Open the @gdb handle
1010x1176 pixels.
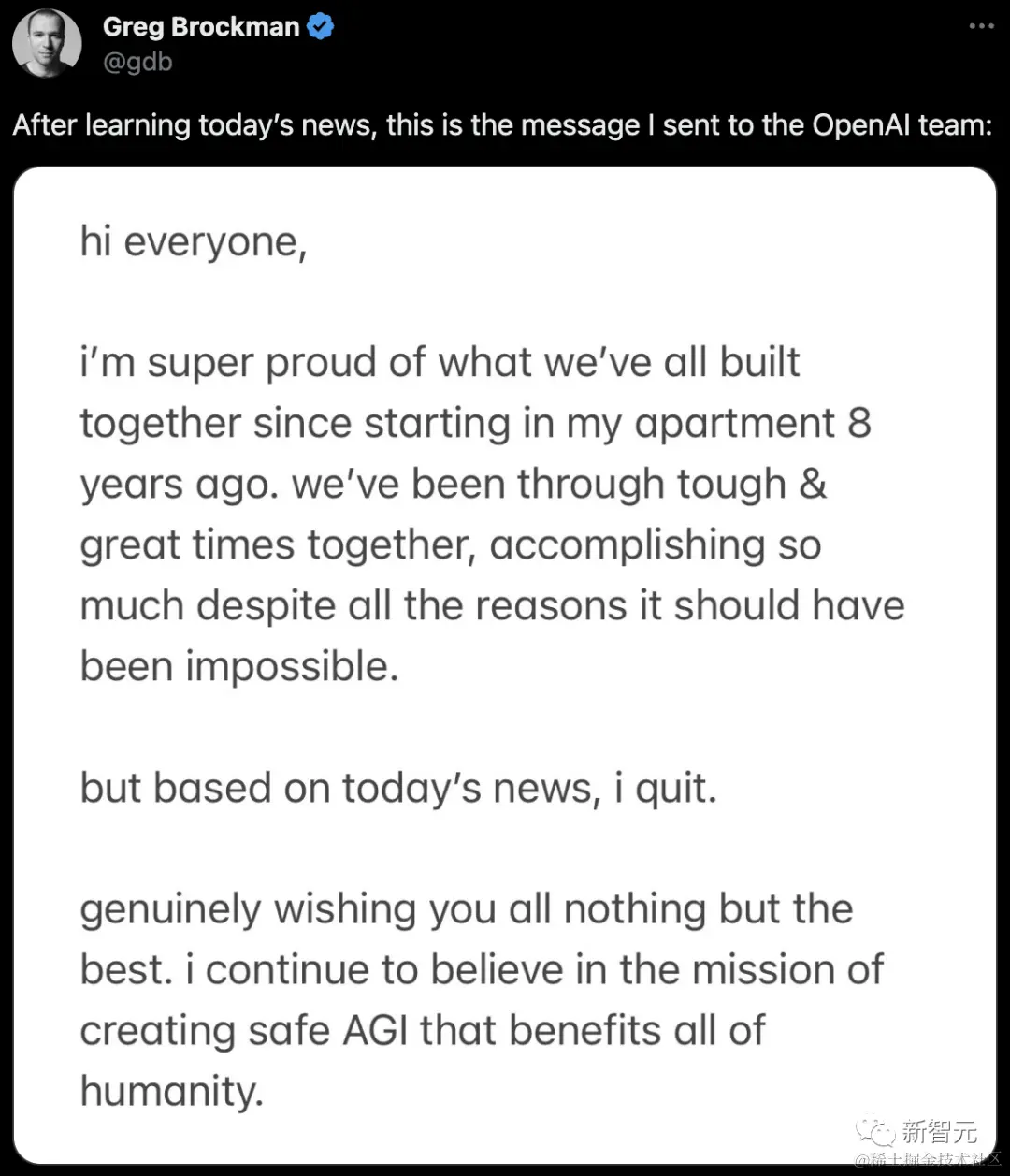137,63
